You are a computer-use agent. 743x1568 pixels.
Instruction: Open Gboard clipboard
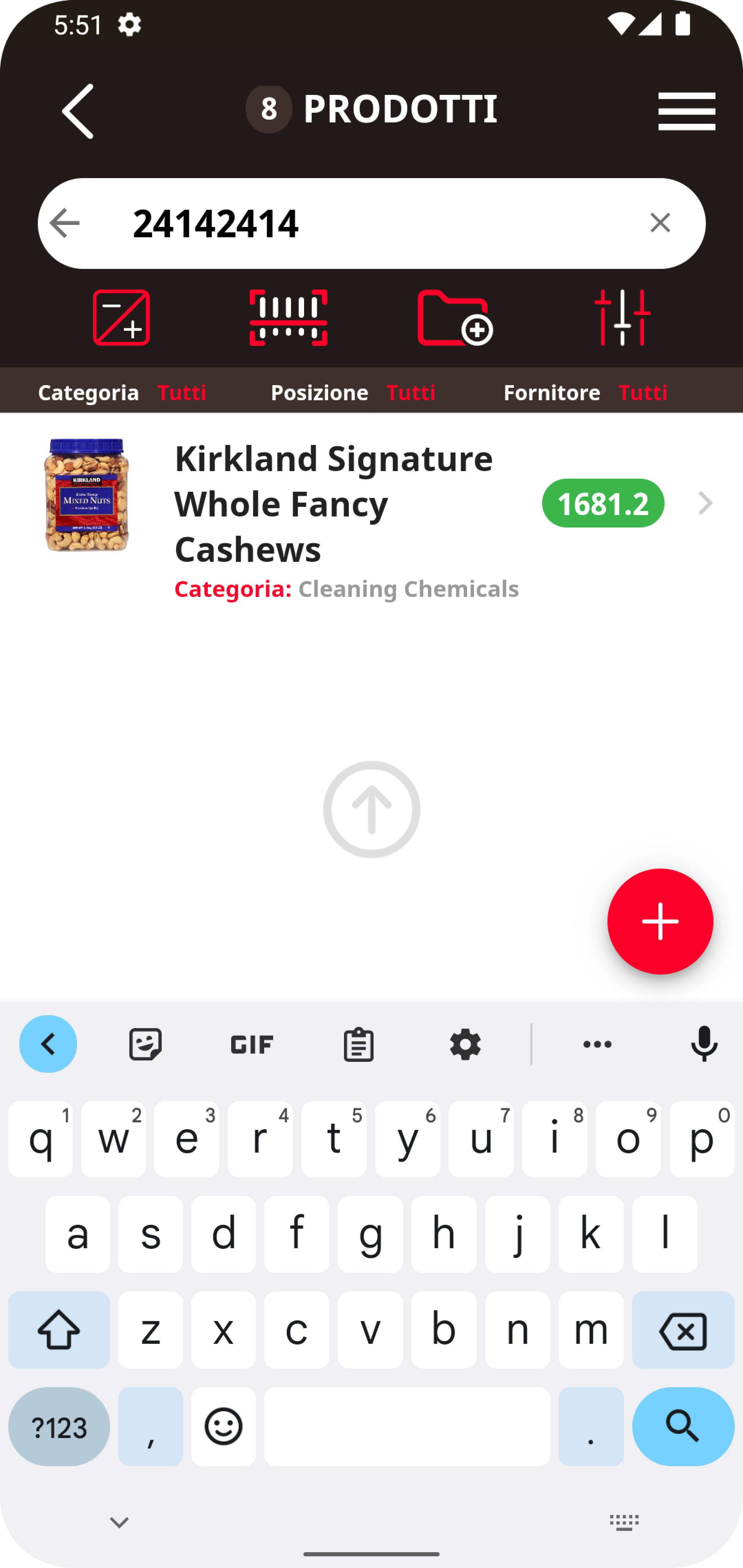358,1043
